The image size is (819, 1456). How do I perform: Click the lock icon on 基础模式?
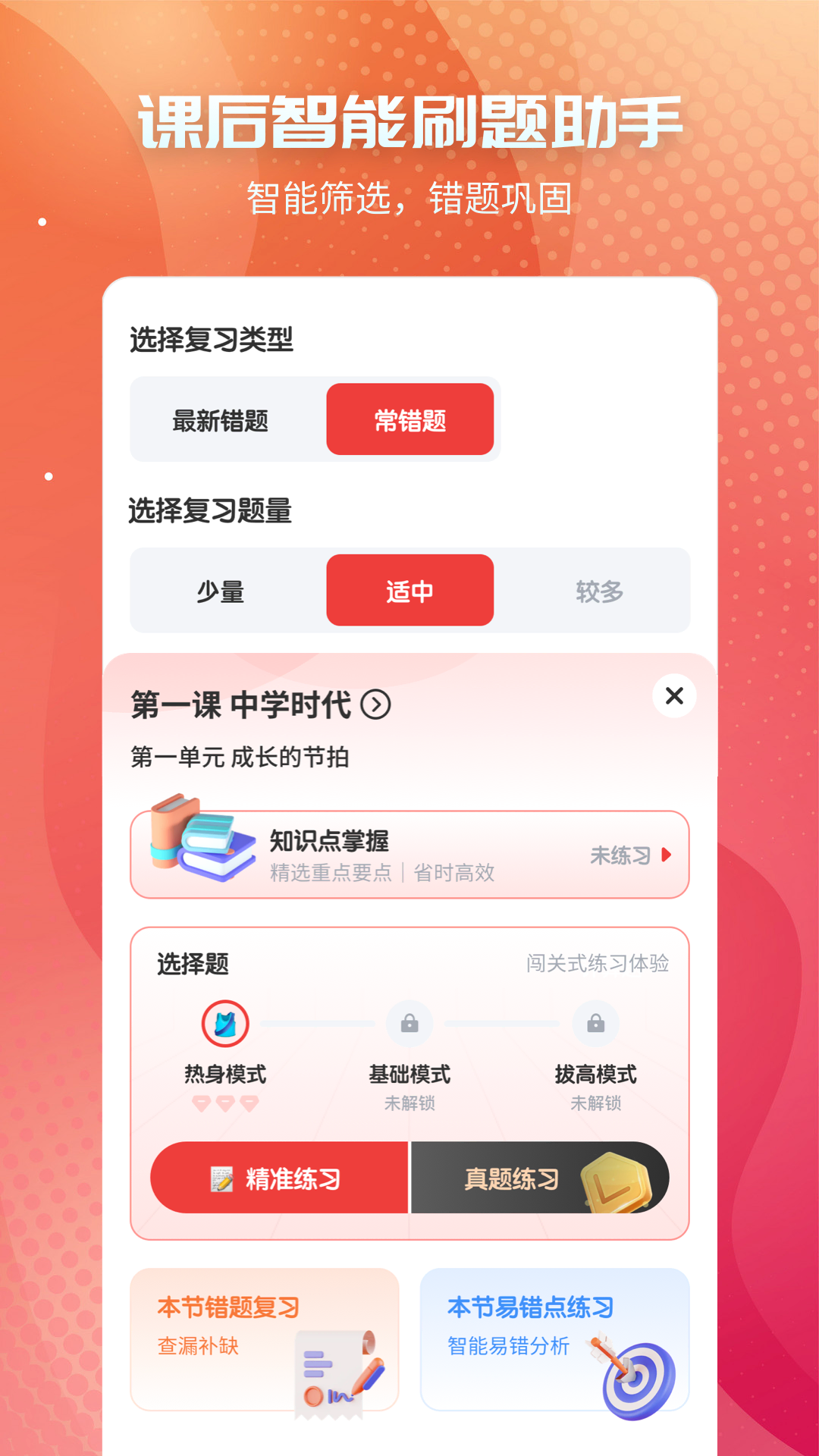click(409, 1023)
